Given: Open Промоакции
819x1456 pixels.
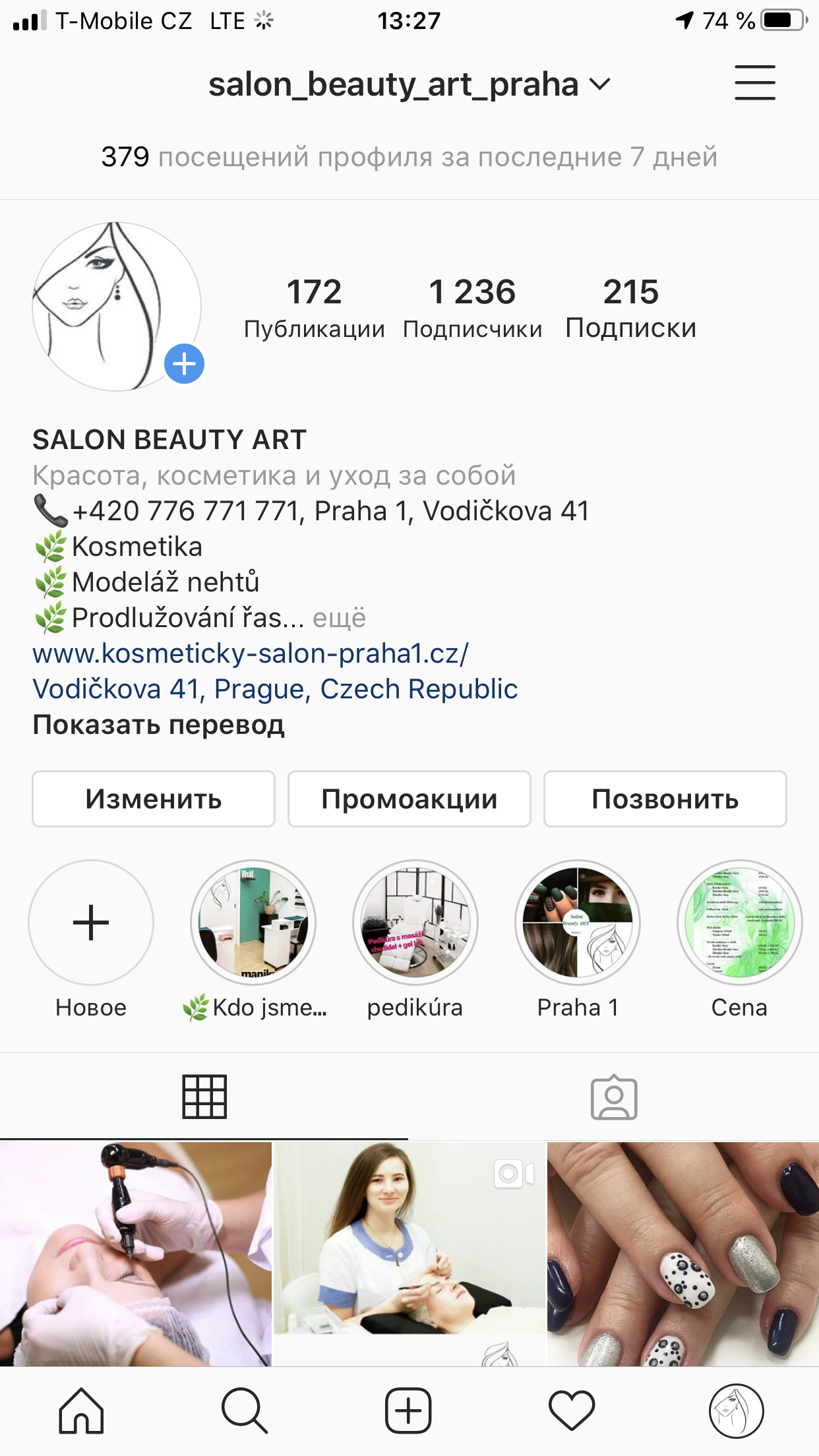Looking at the screenshot, I should [409, 799].
